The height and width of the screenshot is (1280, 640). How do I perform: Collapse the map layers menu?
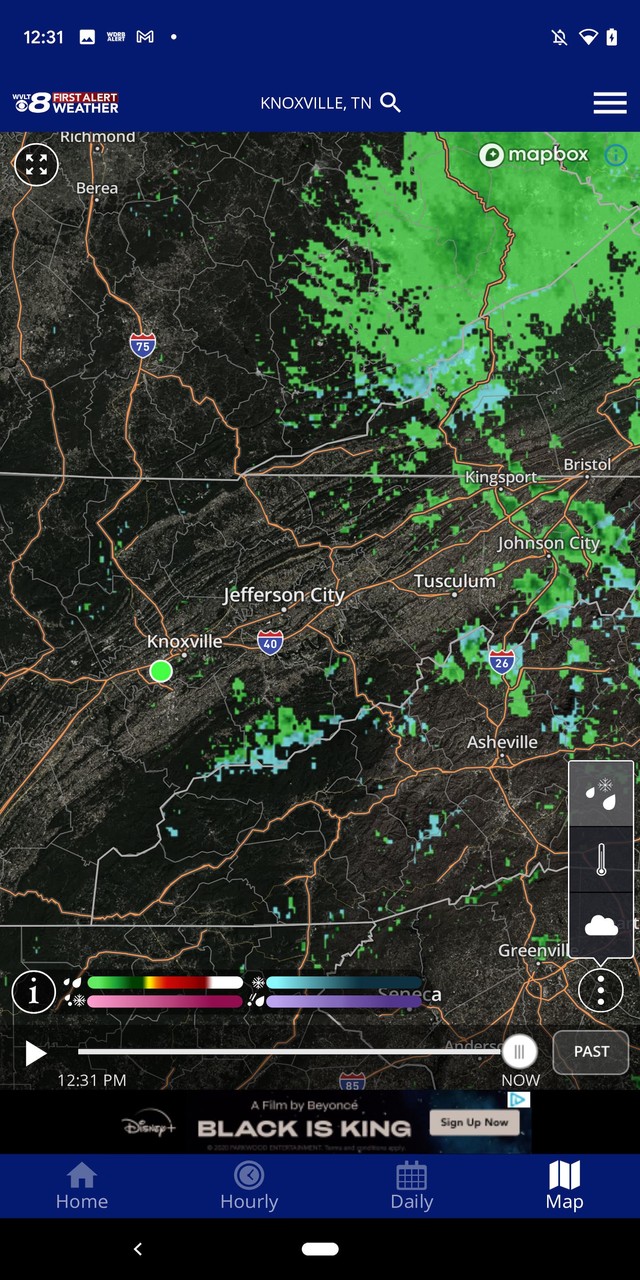pyautogui.click(x=600, y=991)
